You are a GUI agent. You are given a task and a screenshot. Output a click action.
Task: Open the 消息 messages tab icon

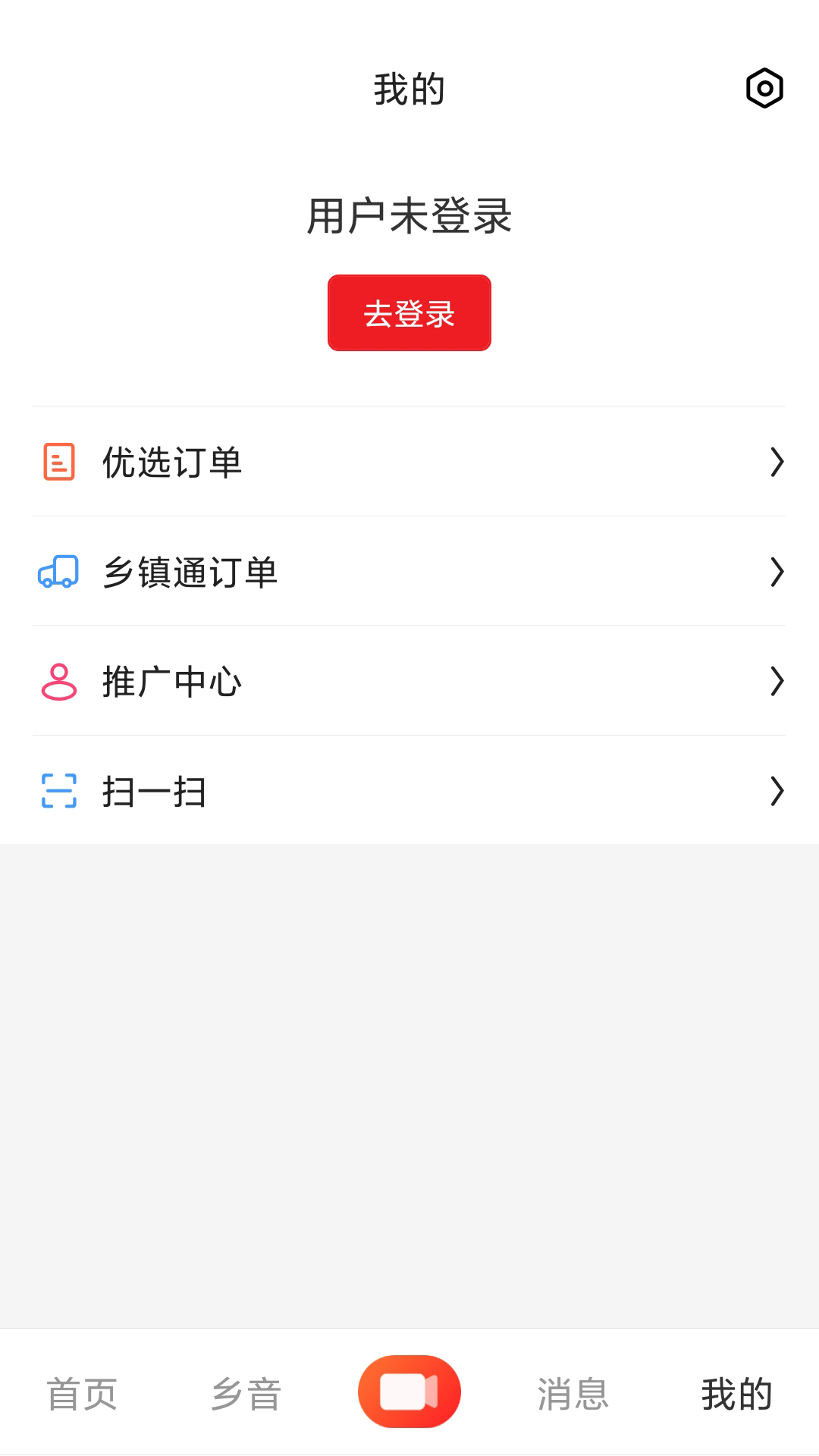tap(573, 1393)
